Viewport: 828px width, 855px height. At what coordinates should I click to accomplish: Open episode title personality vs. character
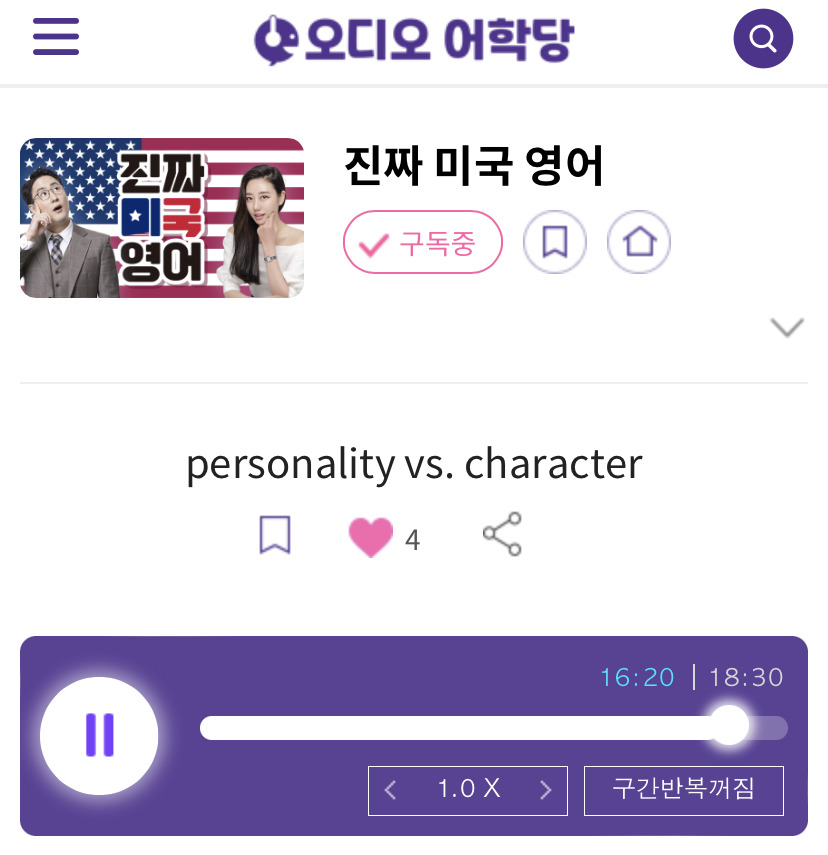point(413,462)
